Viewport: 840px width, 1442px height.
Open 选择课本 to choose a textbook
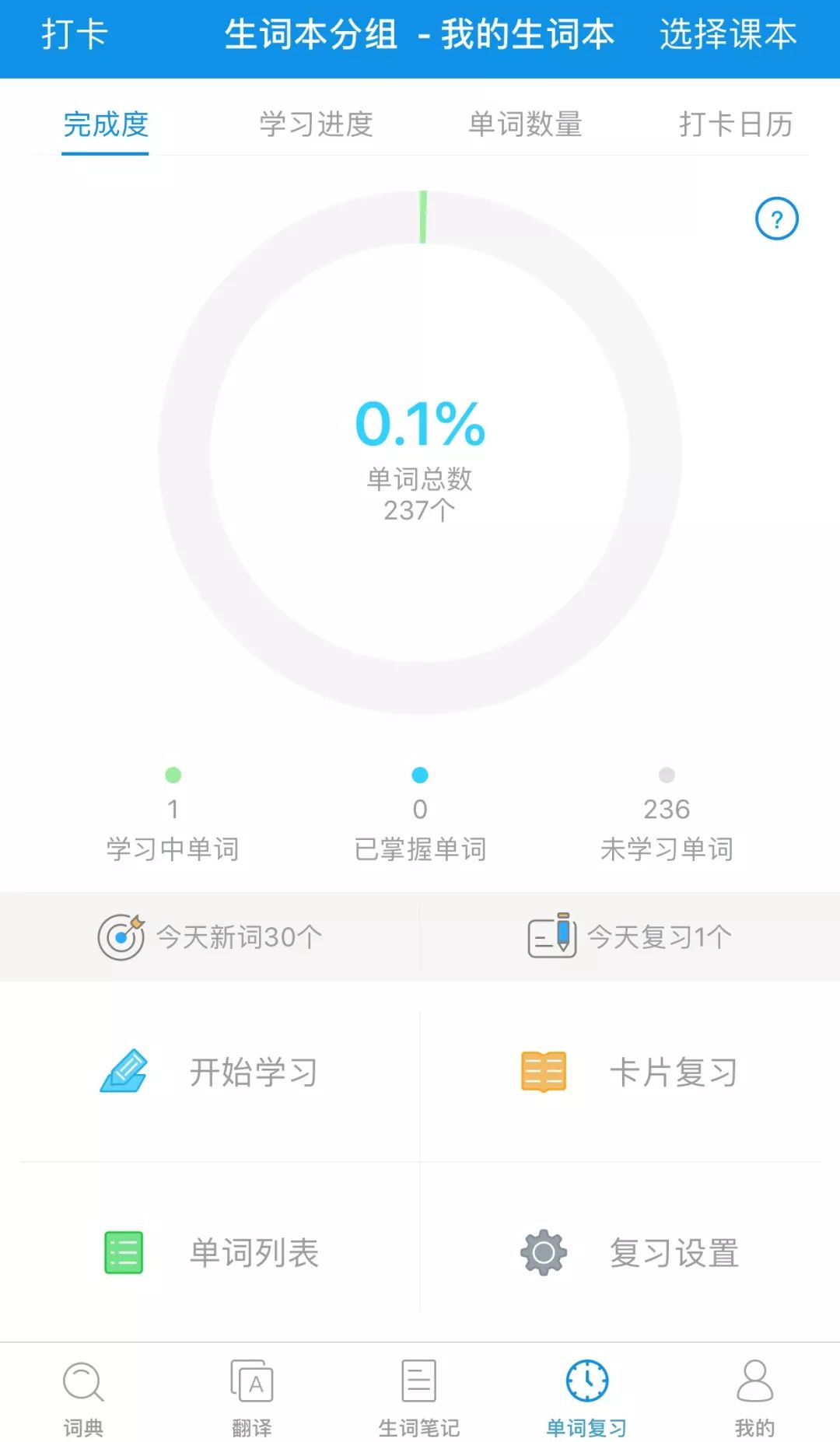728,35
